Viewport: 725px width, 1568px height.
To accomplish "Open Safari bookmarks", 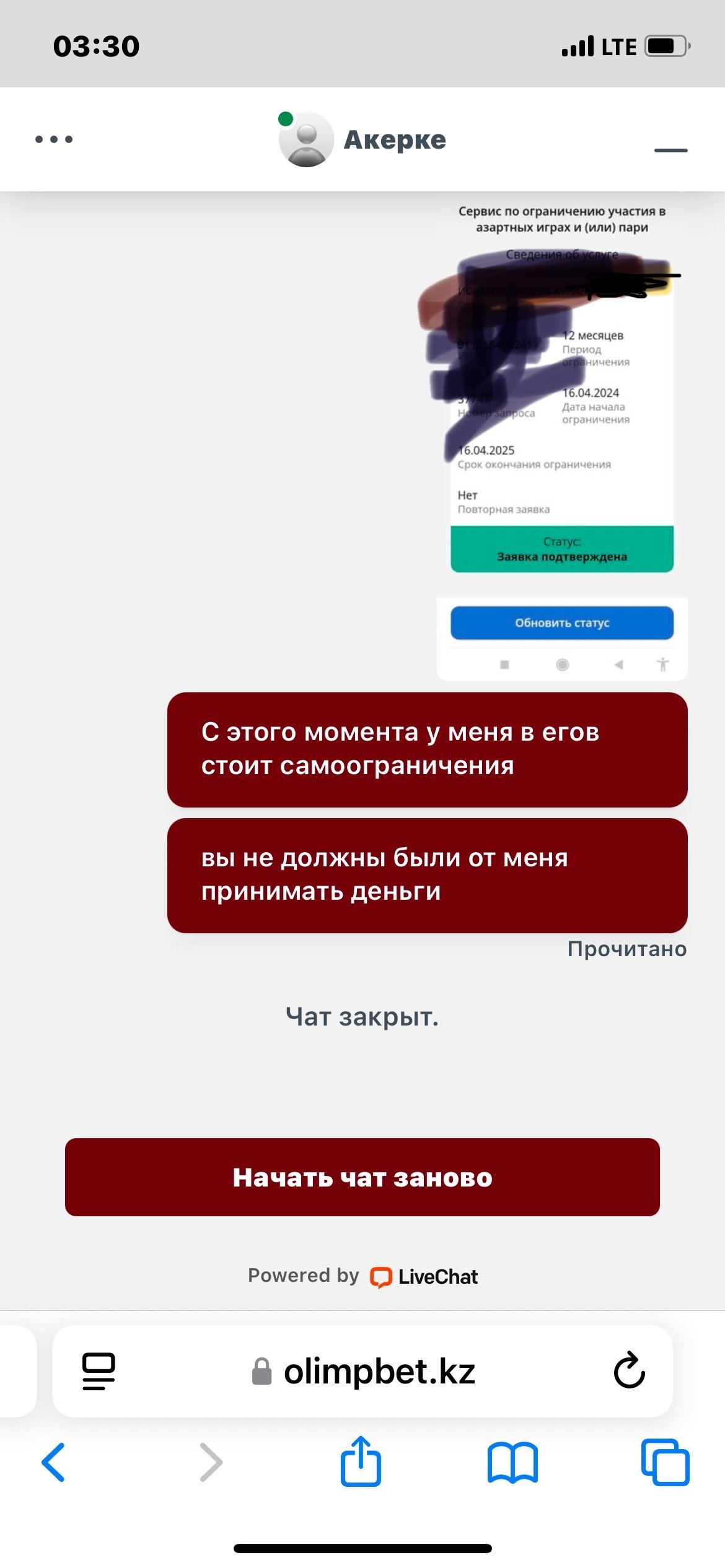I will (x=512, y=1462).
